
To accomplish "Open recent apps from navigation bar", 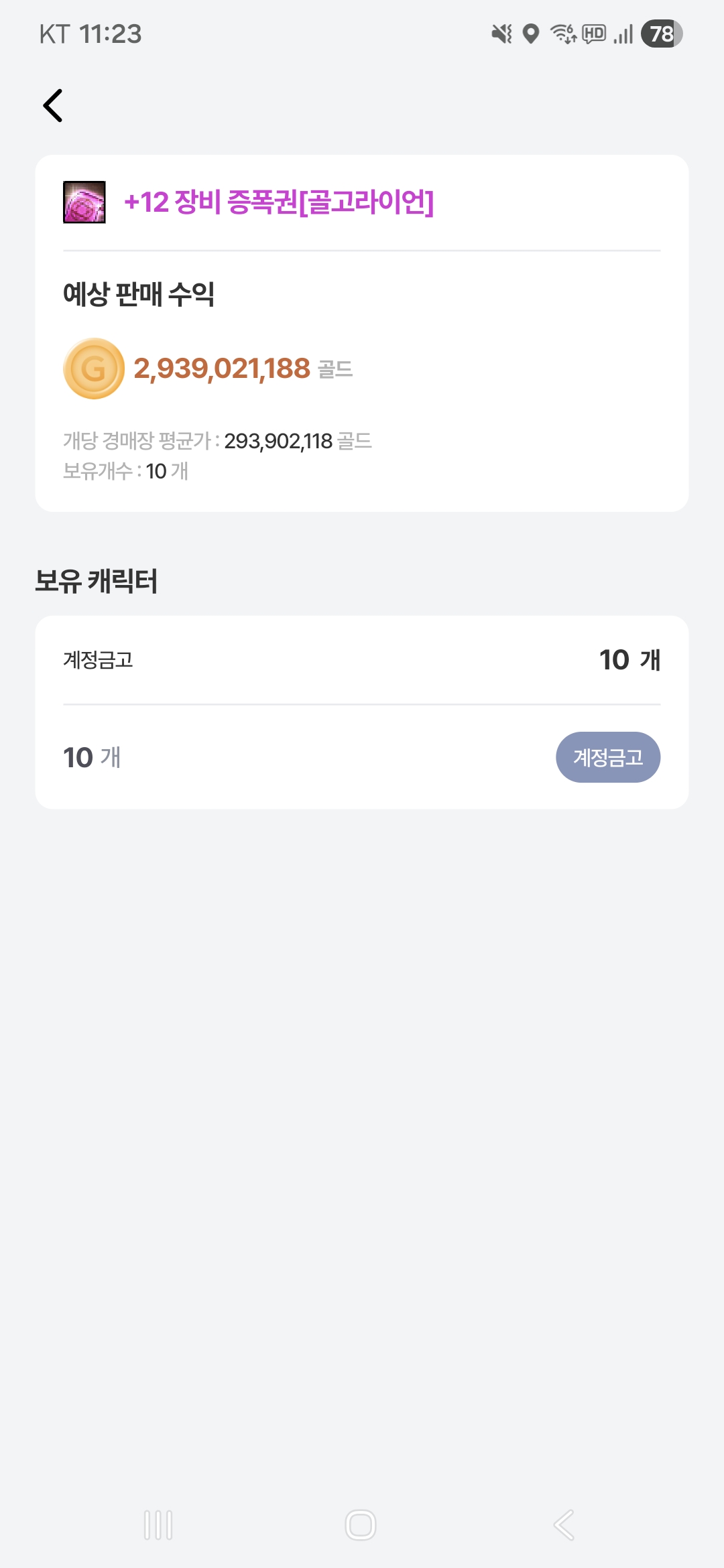I will [x=158, y=1525].
